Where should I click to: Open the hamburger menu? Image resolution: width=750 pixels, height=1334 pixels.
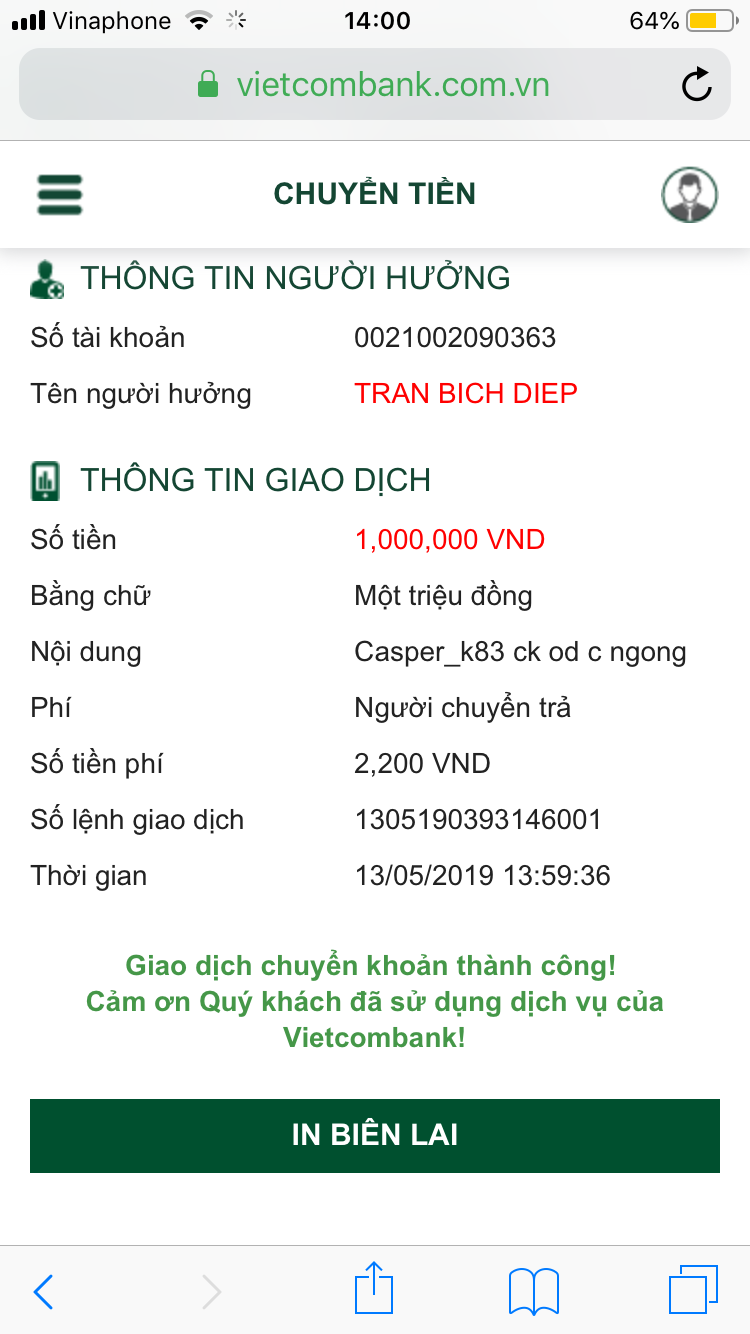pyautogui.click(x=60, y=194)
